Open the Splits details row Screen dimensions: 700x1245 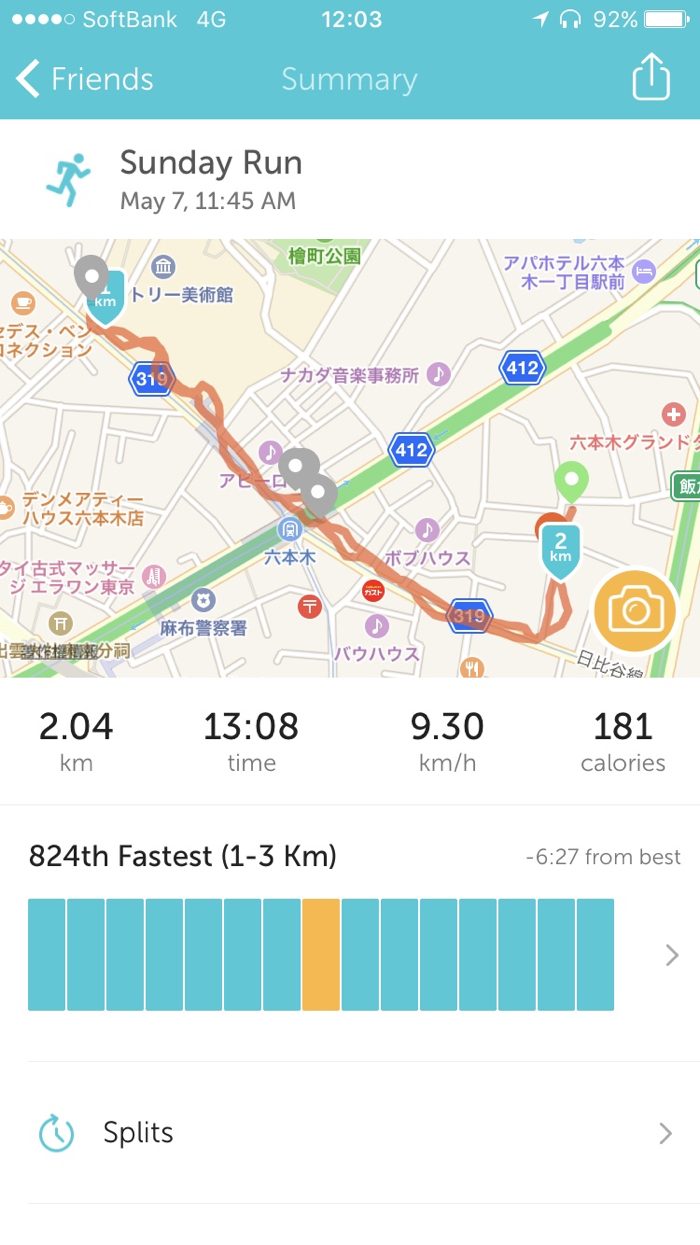(x=350, y=1133)
